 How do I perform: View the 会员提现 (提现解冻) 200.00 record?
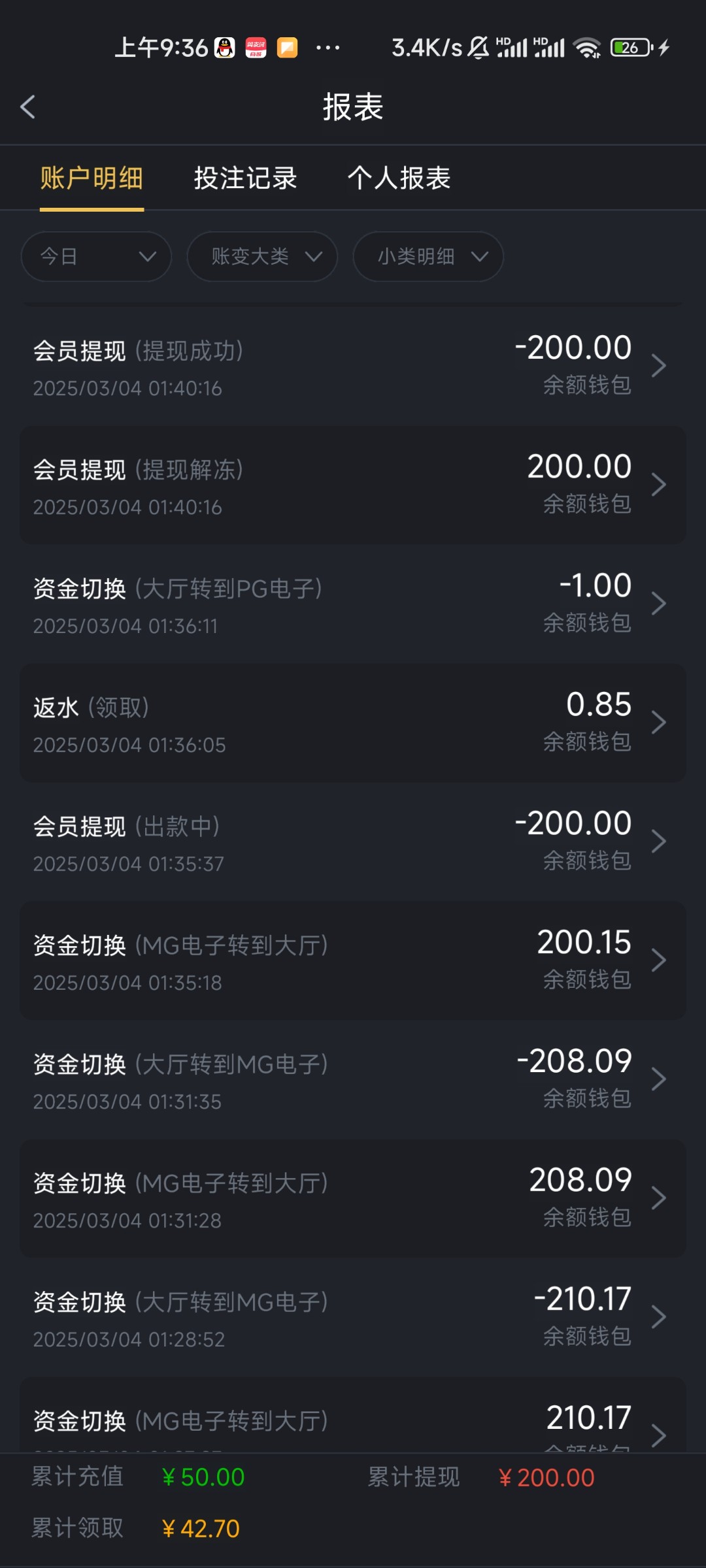(x=353, y=485)
